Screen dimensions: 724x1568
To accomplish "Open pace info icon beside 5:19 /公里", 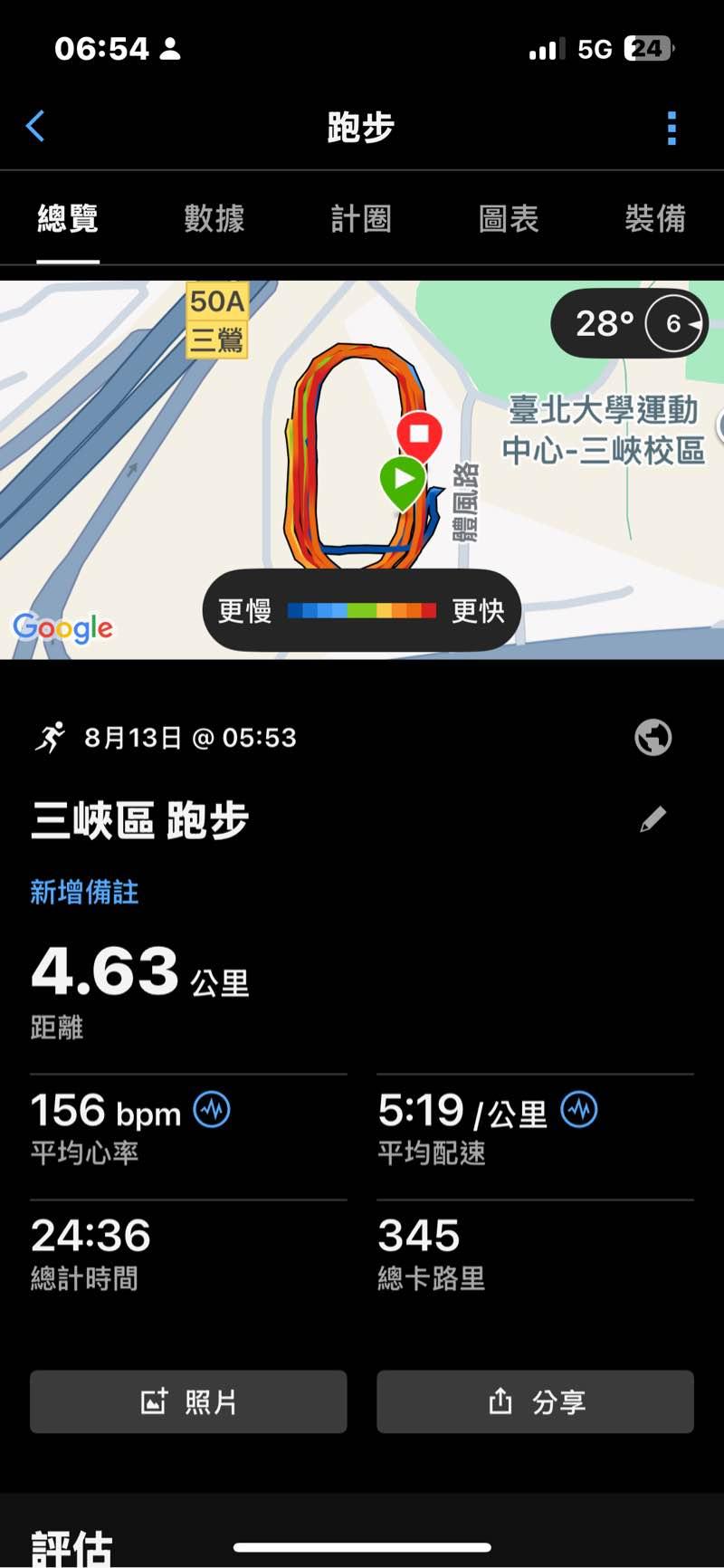I will pos(579,1110).
